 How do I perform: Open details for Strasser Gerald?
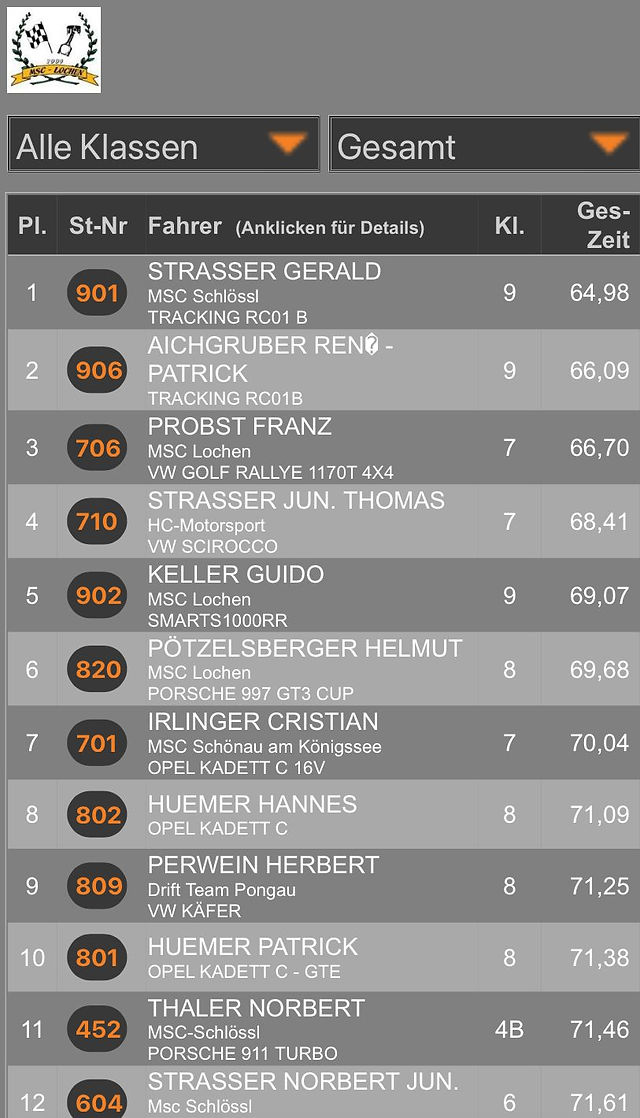coord(324,292)
